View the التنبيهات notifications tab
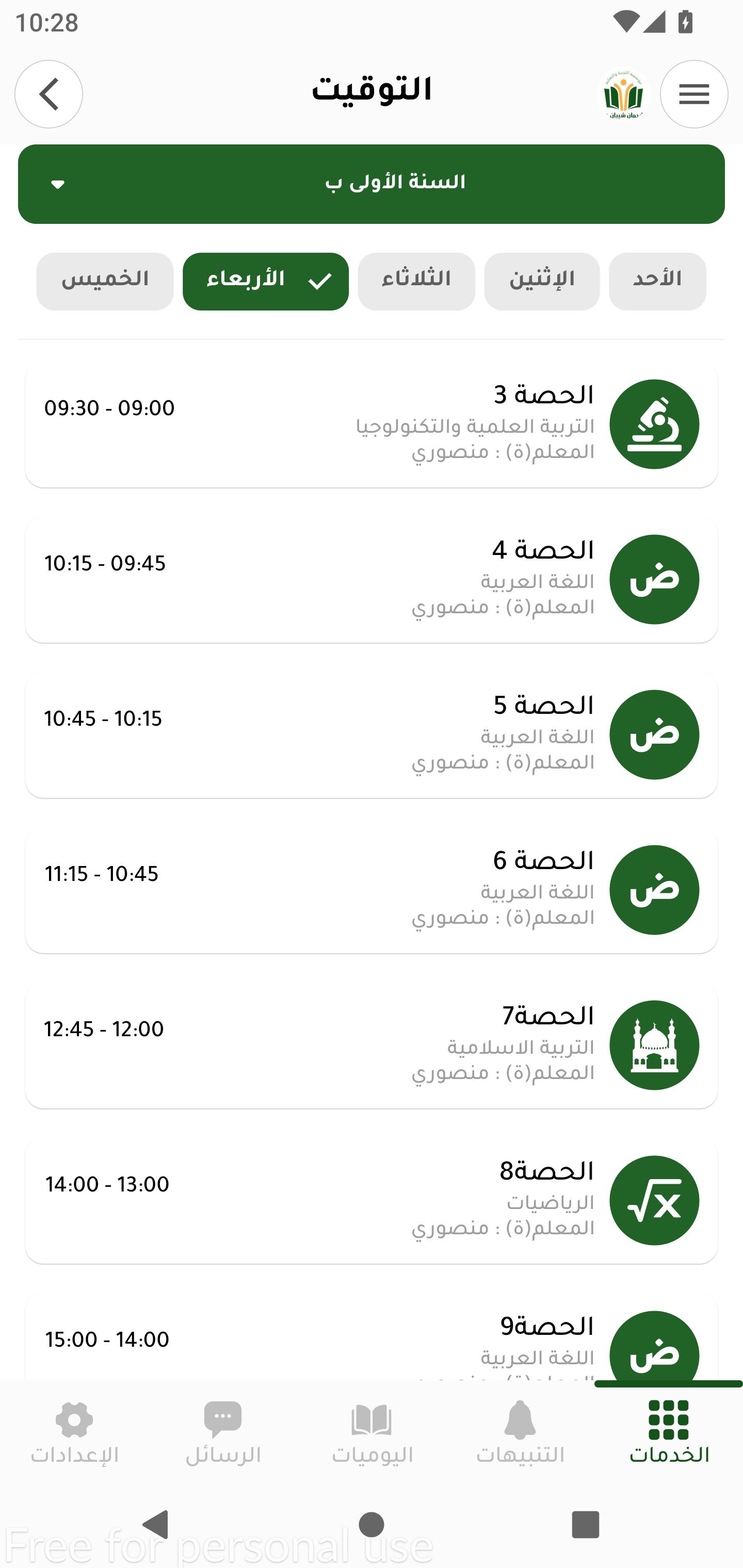 click(520, 1433)
